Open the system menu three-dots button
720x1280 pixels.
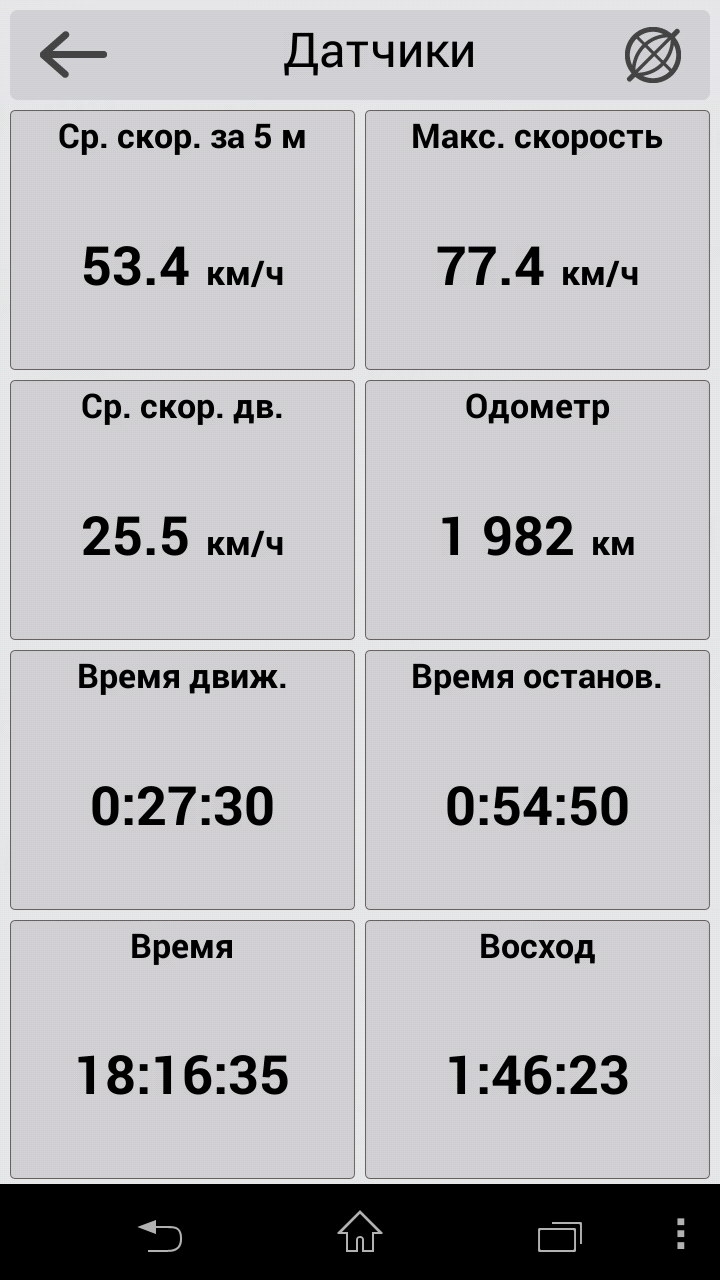tap(681, 1233)
